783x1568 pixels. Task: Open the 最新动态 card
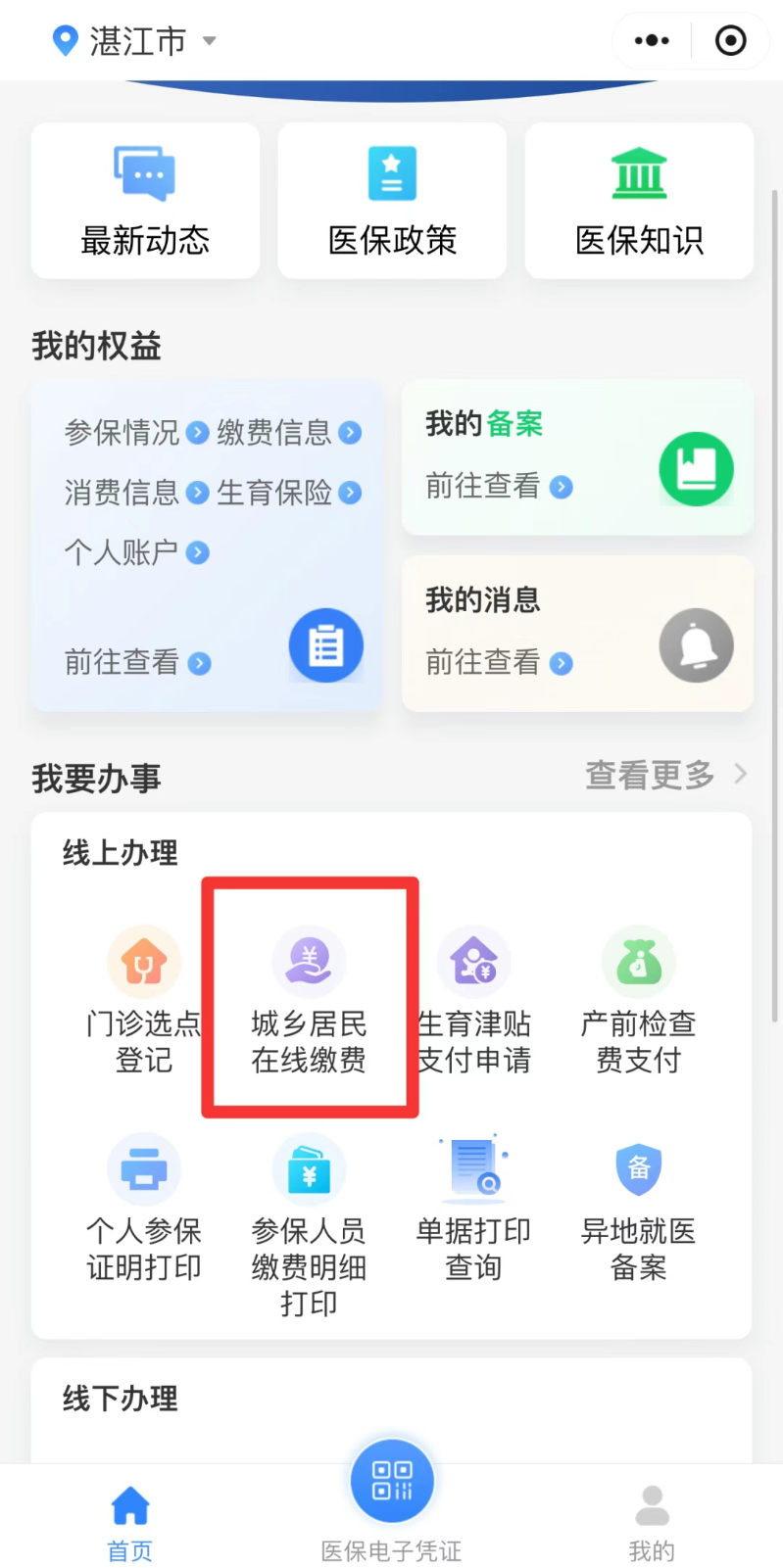tap(145, 201)
